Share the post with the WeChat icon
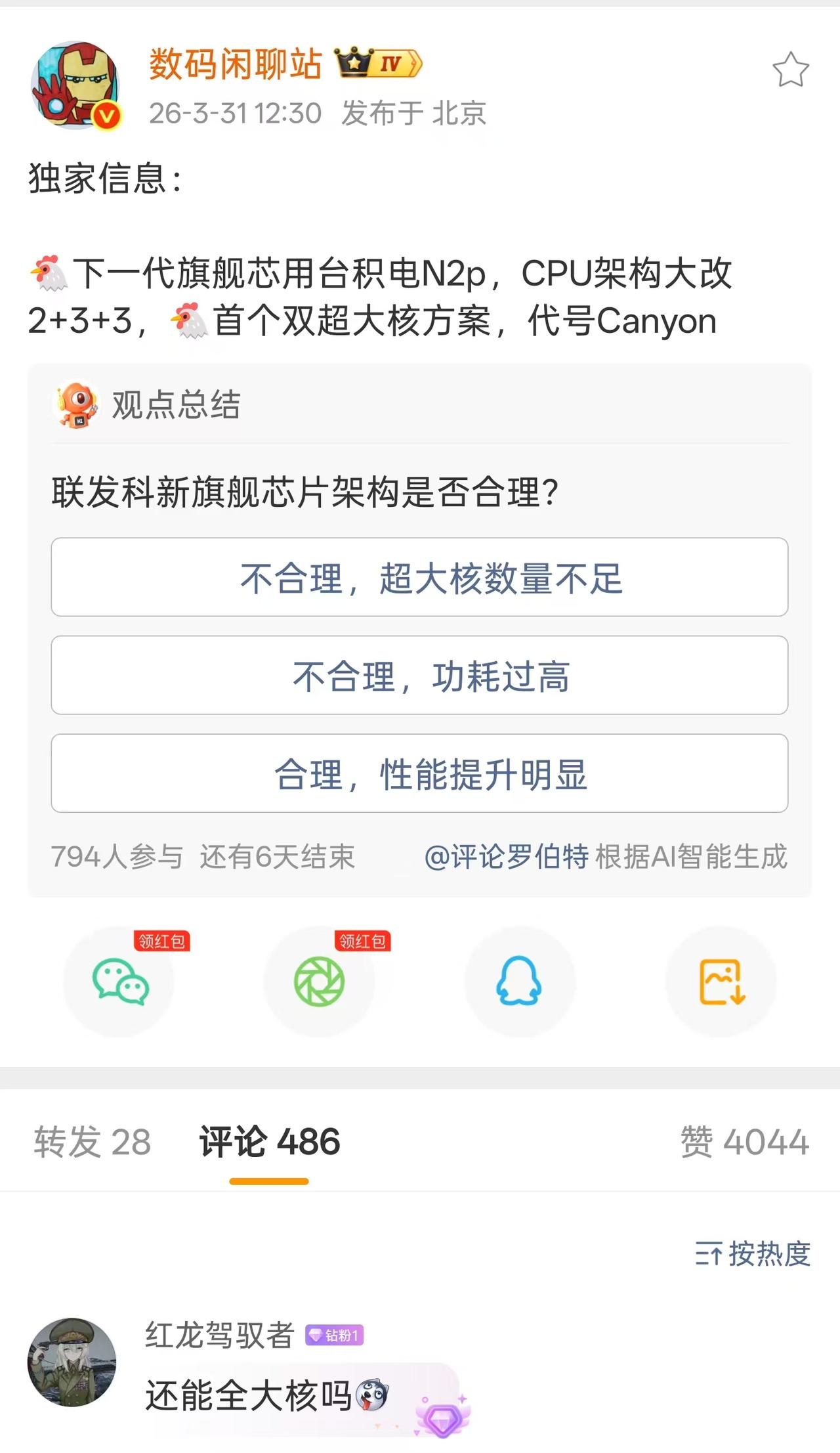The width and height of the screenshot is (840, 1453). point(117,982)
